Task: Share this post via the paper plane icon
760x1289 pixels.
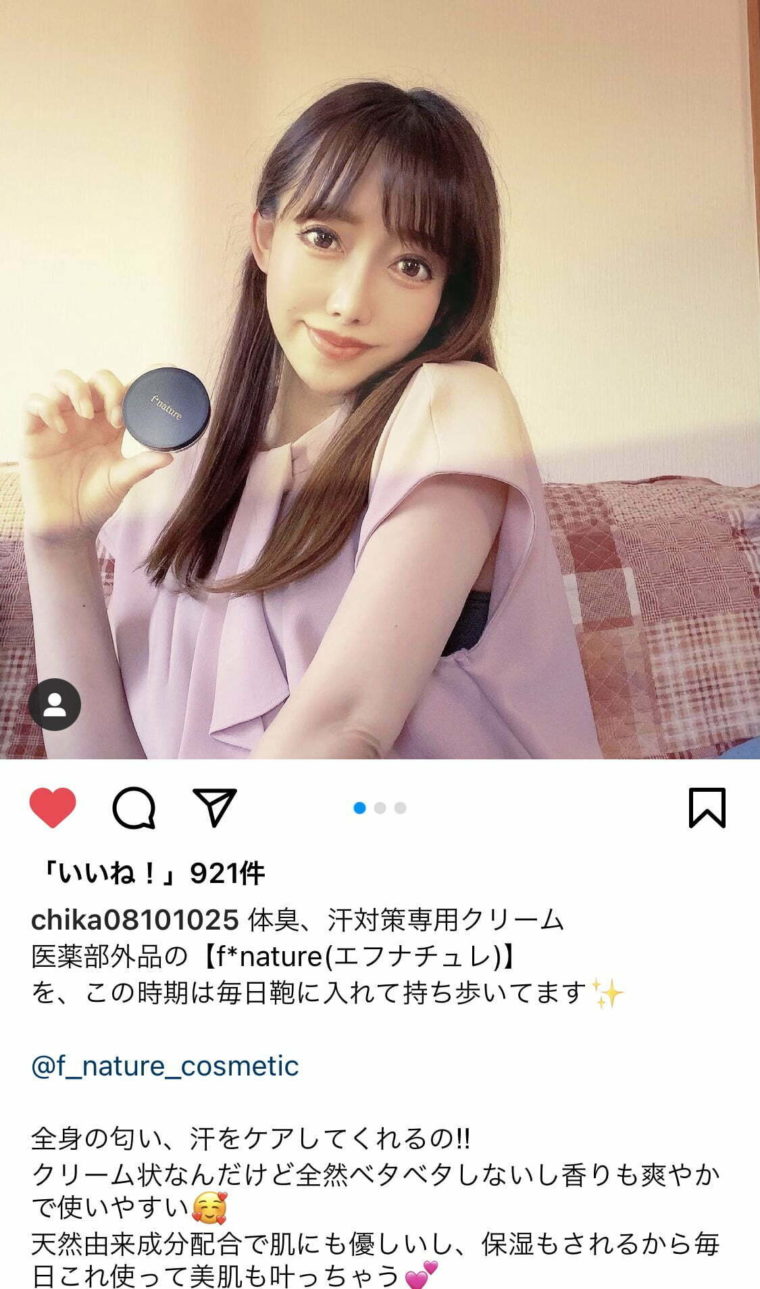Action: point(214,808)
